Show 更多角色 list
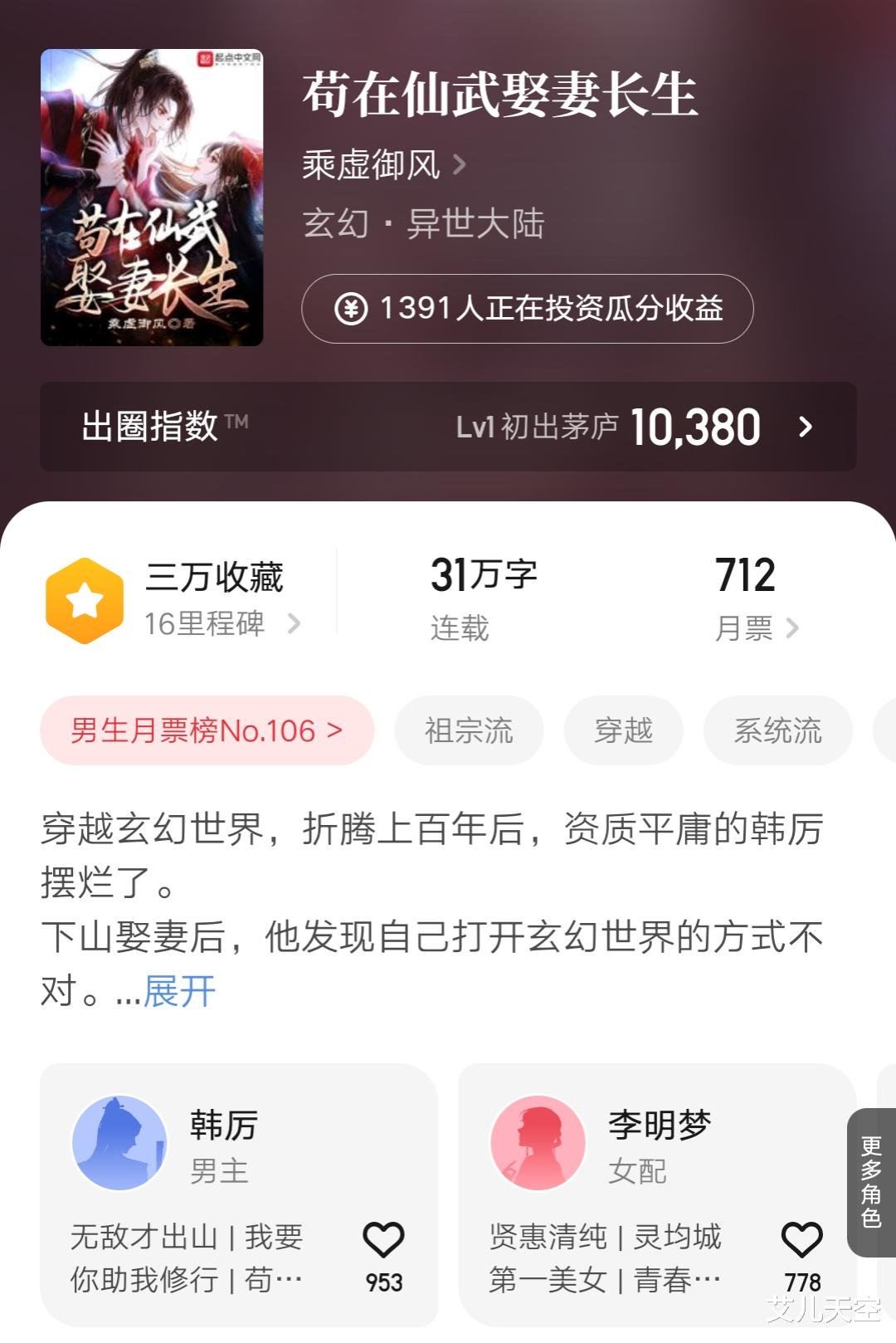Viewport: 896px width, 1343px height. pyautogui.click(x=871, y=1182)
